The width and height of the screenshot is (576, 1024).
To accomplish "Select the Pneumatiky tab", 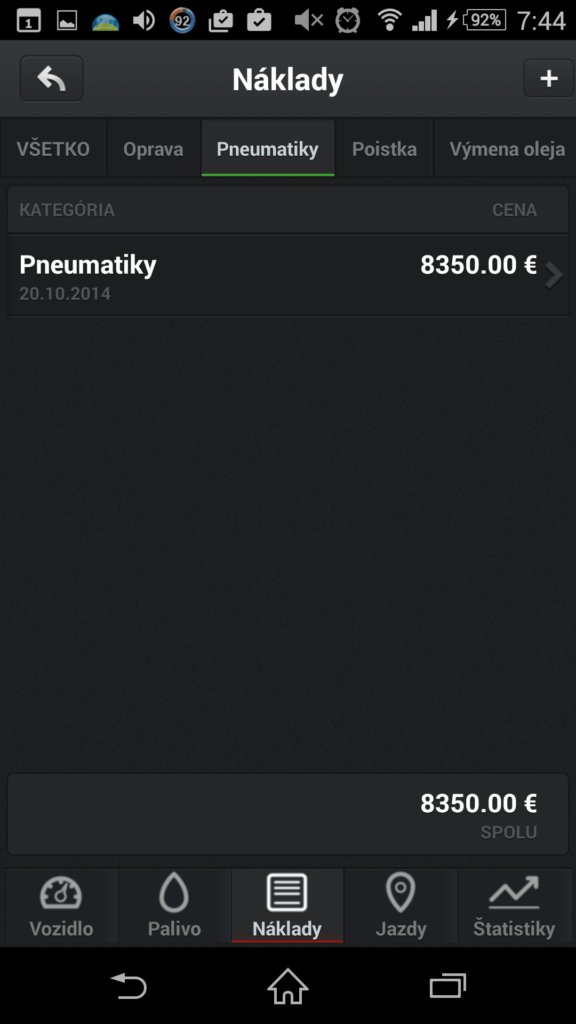I will pos(268,149).
